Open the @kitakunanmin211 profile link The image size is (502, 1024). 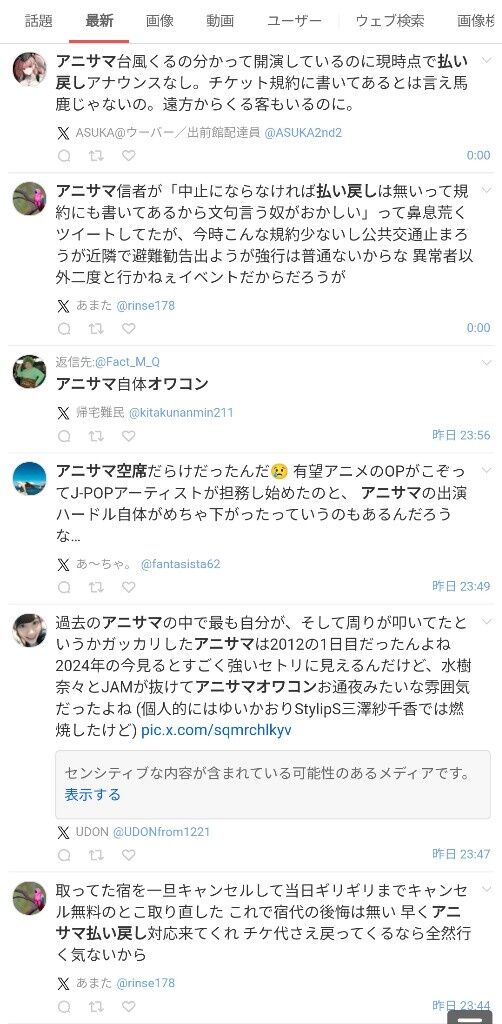pyautogui.click(x=181, y=413)
